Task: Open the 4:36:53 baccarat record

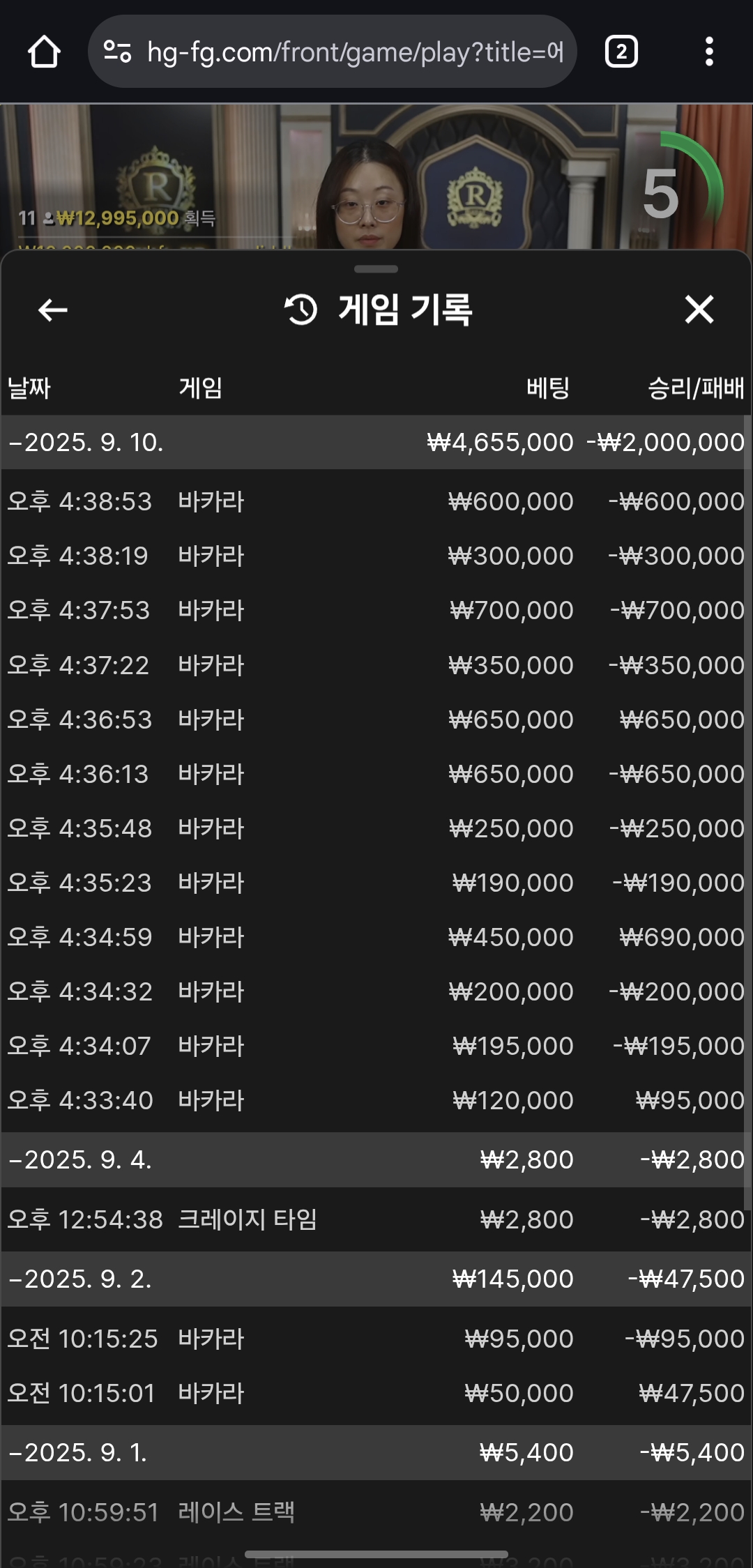Action: coord(376,720)
